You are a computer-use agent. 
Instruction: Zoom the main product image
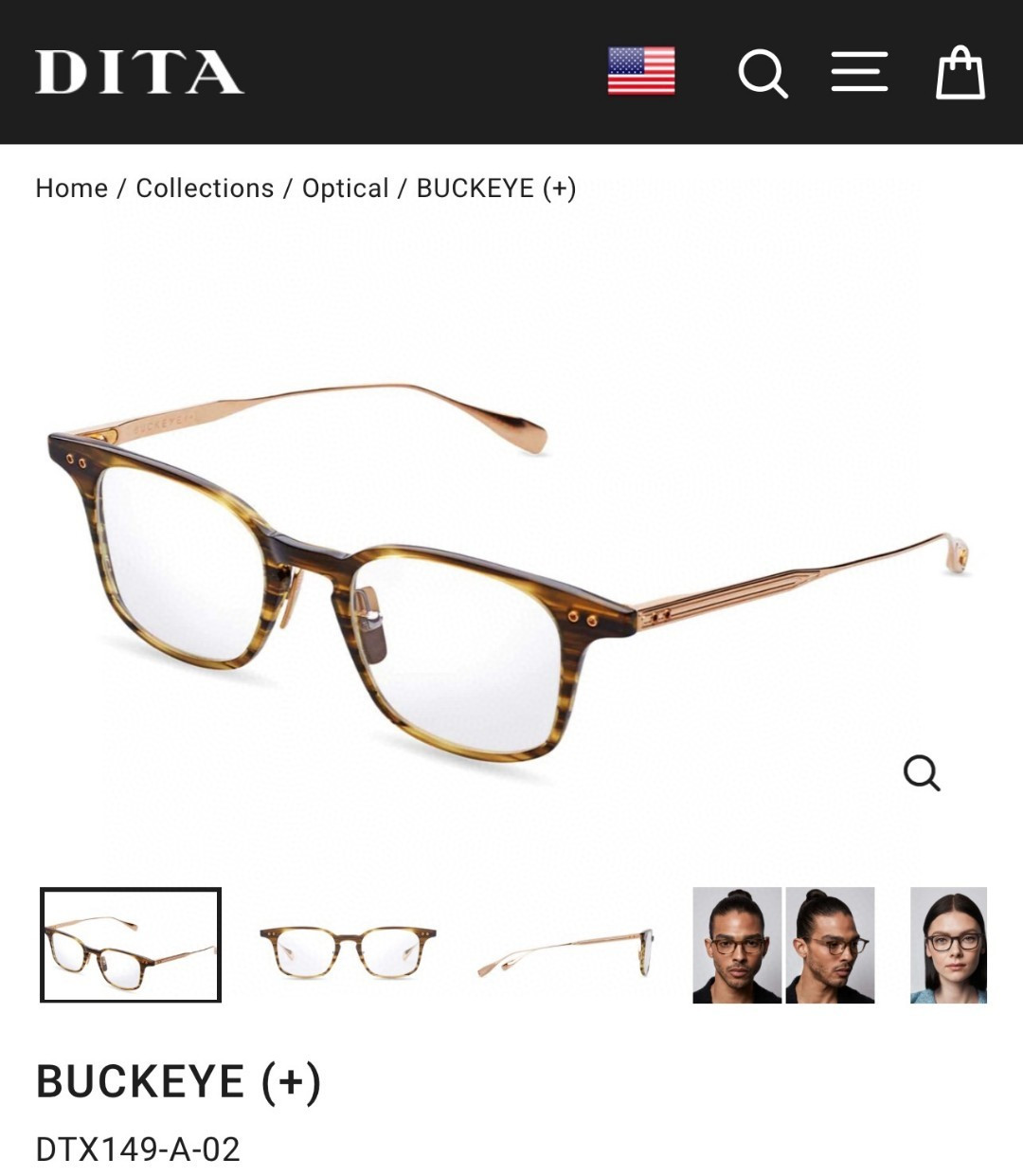(921, 772)
